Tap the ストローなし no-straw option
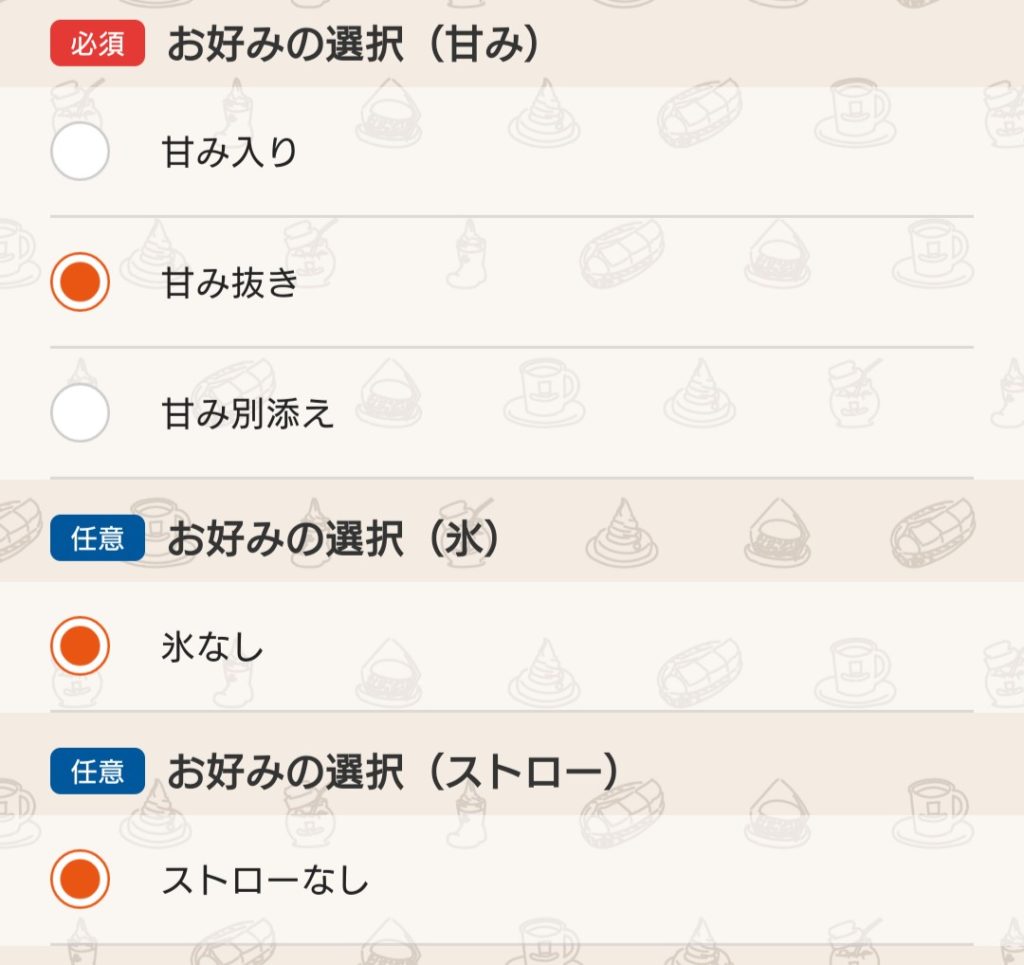Image resolution: width=1024 pixels, height=965 pixels. pos(80,880)
